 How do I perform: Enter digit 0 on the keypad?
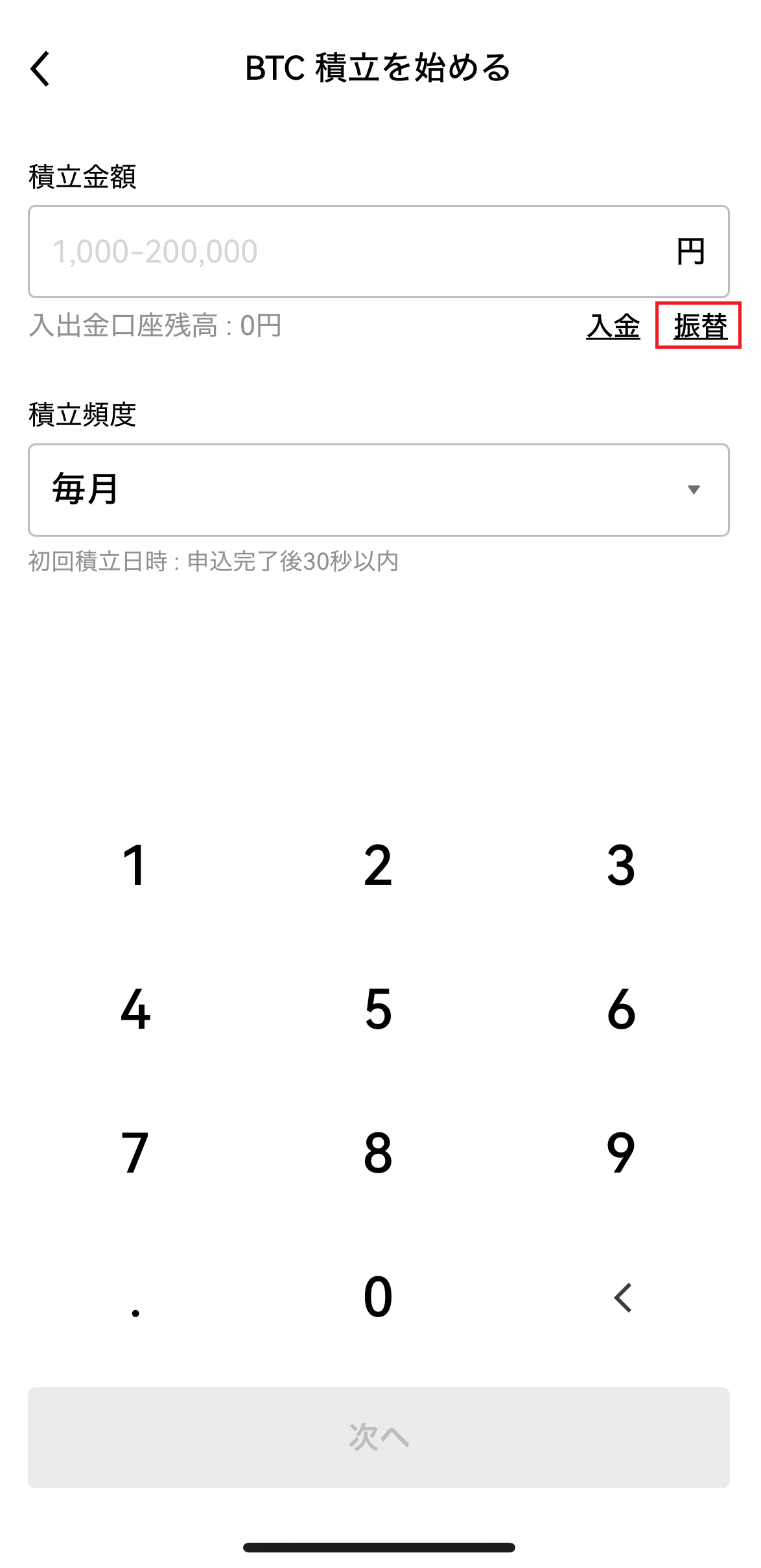click(x=379, y=1297)
